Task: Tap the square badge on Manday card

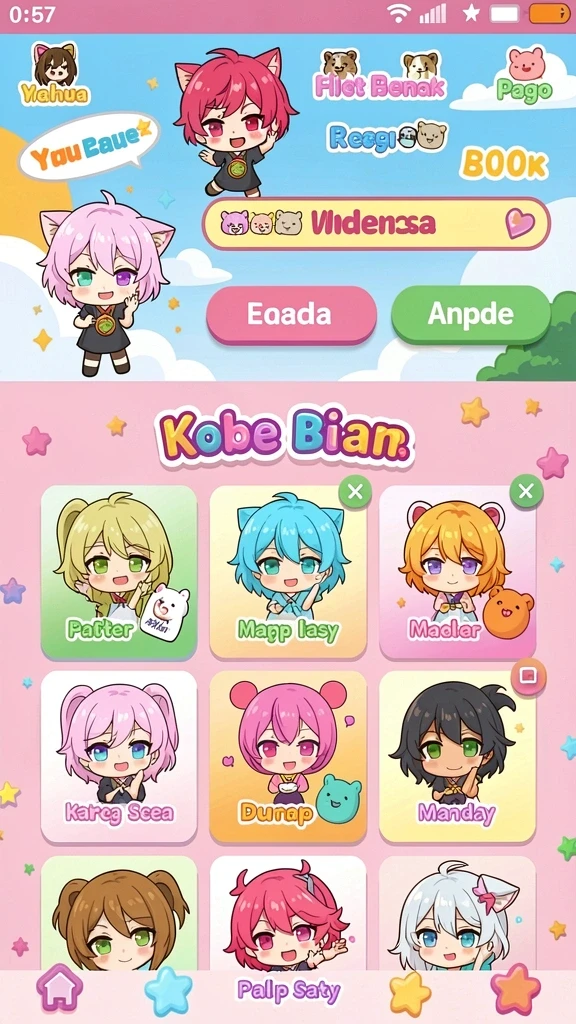Action: click(528, 676)
